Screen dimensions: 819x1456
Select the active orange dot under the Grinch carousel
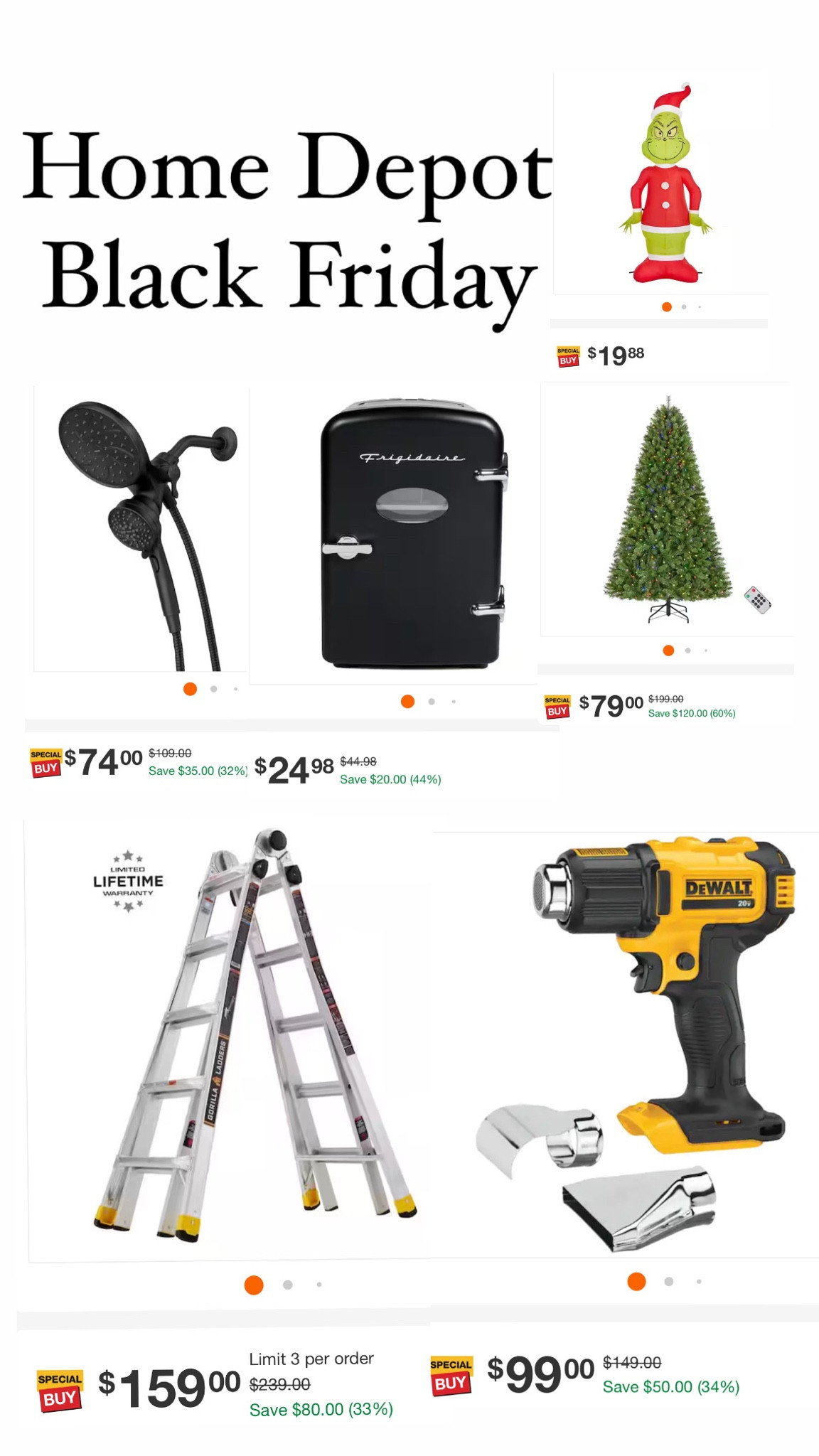pyautogui.click(x=665, y=307)
